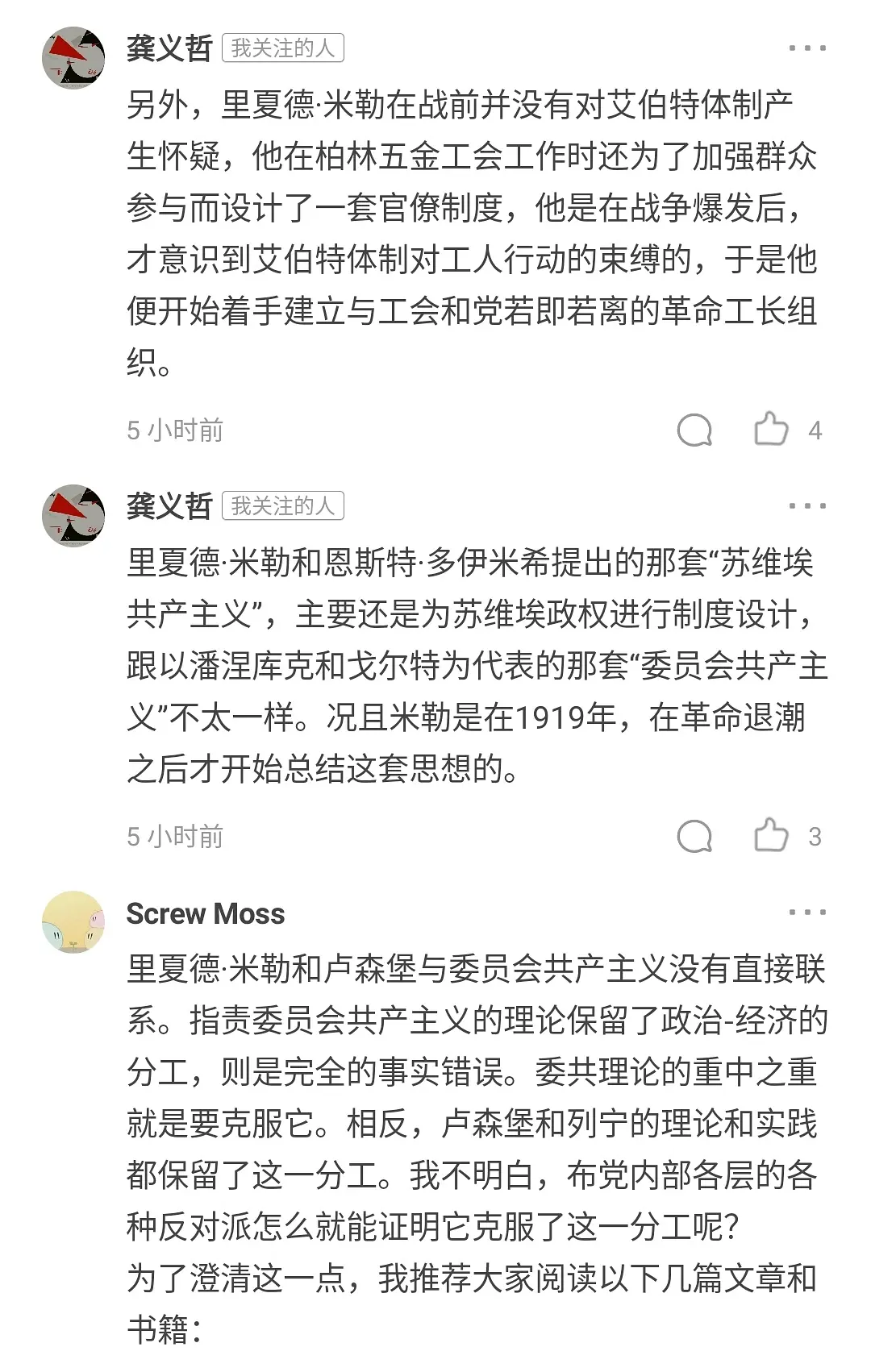Open 龚义哲's username on the 另外 comment
The height and width of the screenshot is (1372, 871).
pyautogui.click(x=169, y=48)
